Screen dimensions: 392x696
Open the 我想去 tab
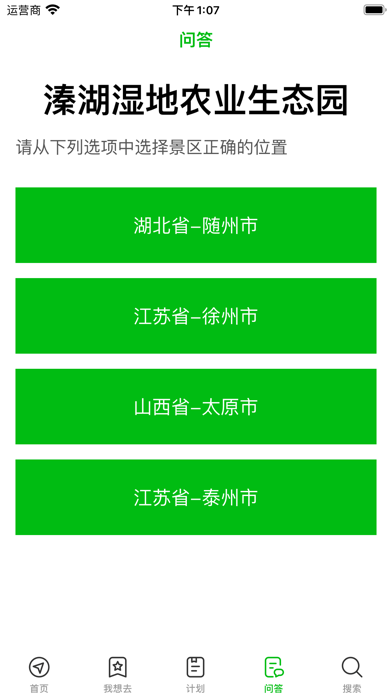pyautogui.click(x=118, y=675)
